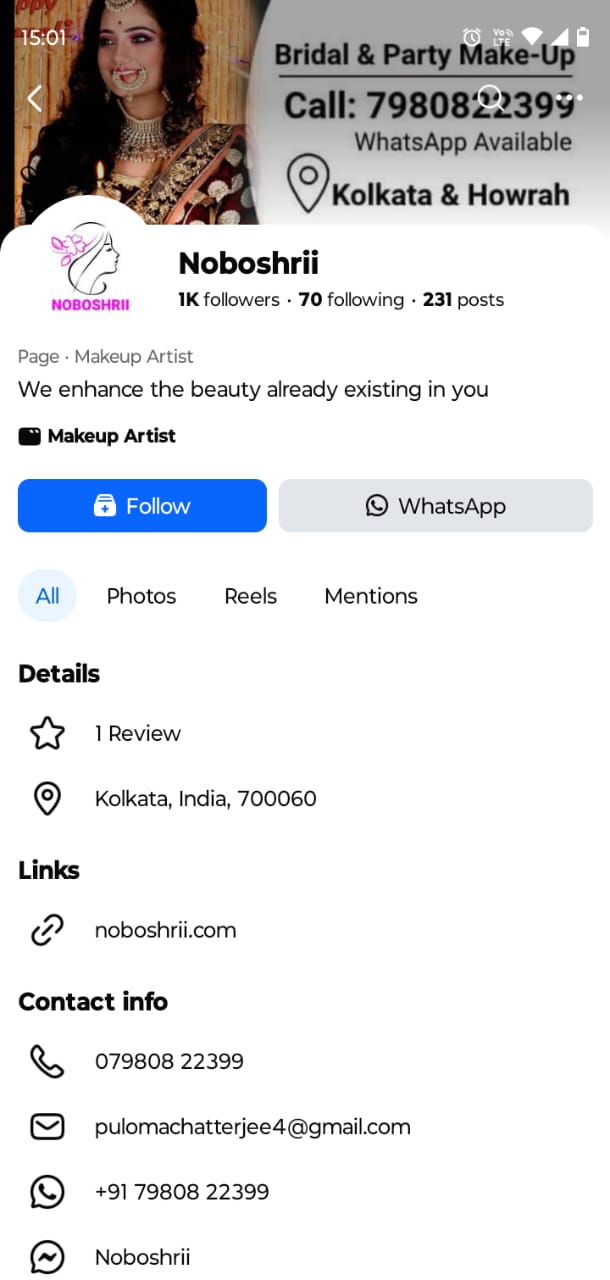This screenshot has height=1280, width=610.
Task: Message Noboshrii on Messenger
Action: [x=142, y=1257]
